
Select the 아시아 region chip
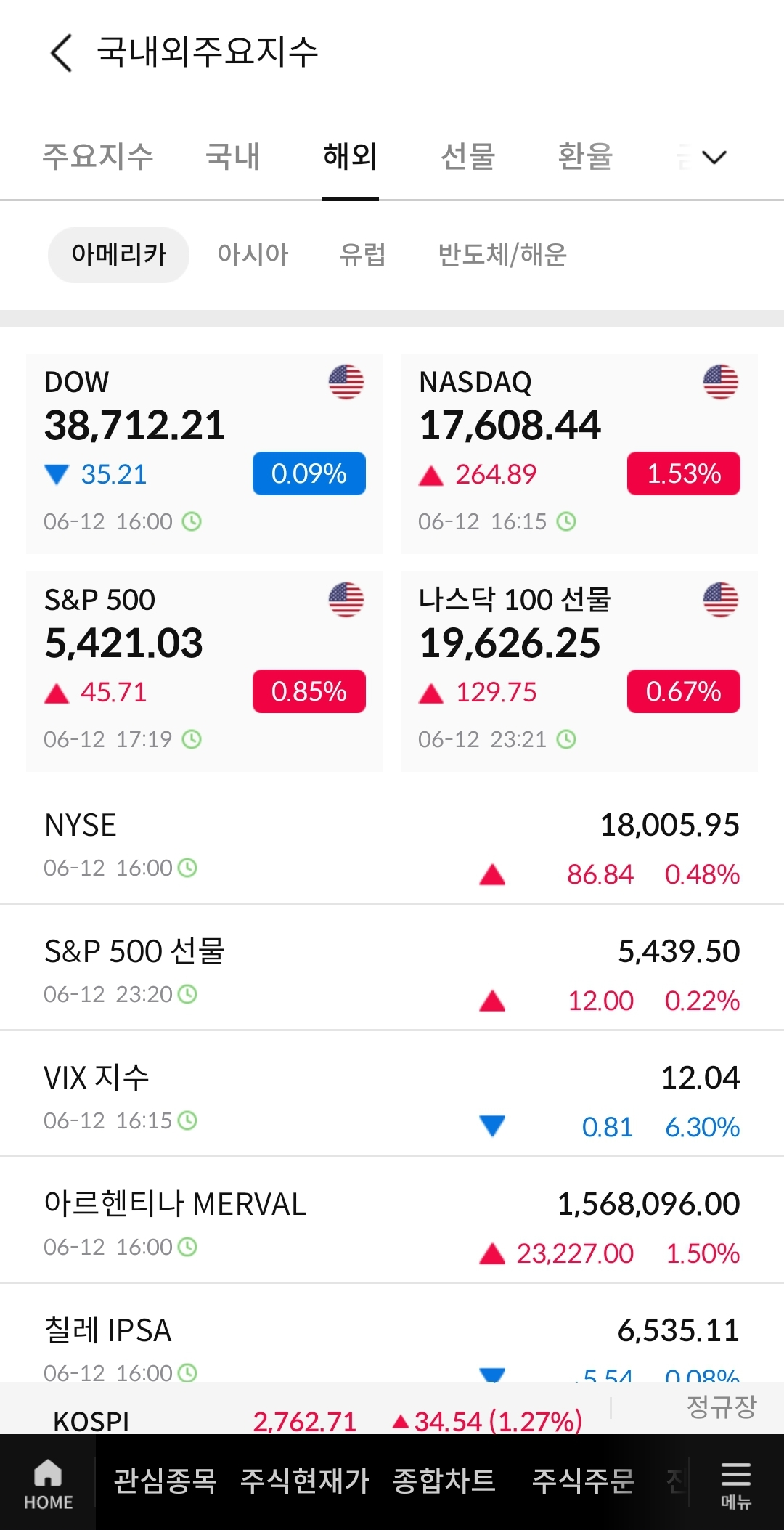tap(253, 255)
